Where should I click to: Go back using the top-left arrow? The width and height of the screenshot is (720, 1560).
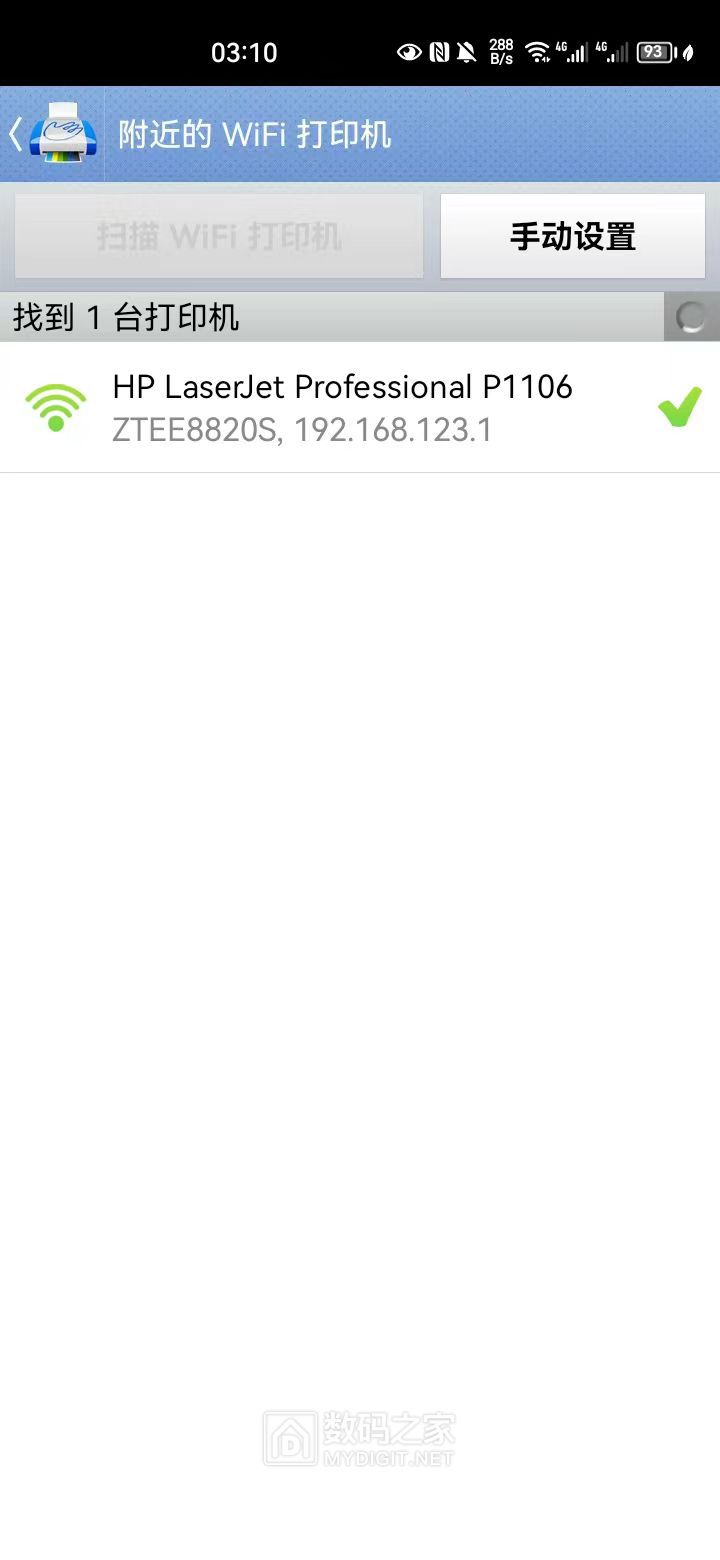click(17, 134)
